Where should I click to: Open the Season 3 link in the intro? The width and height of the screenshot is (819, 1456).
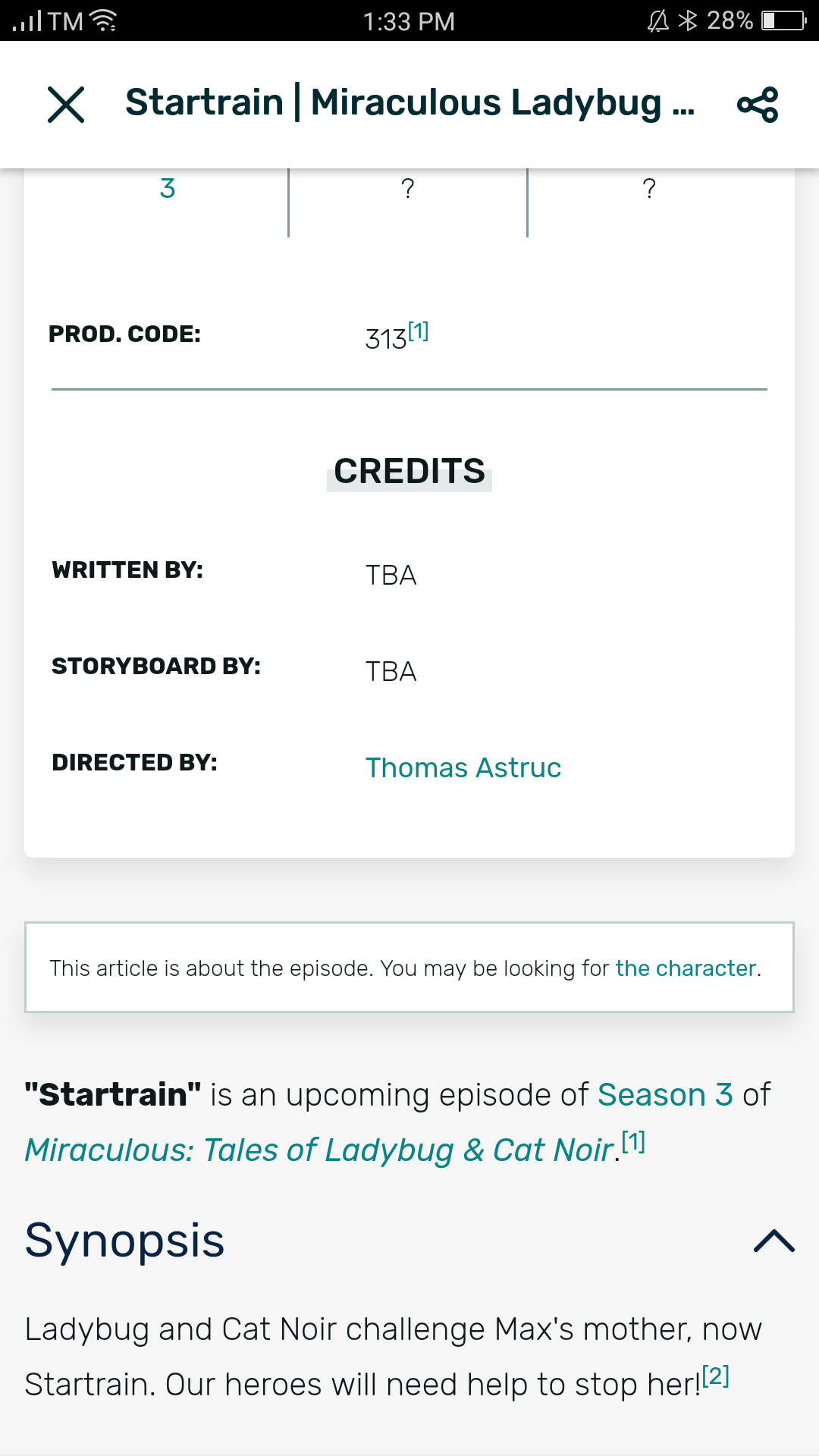(664, 1095)
